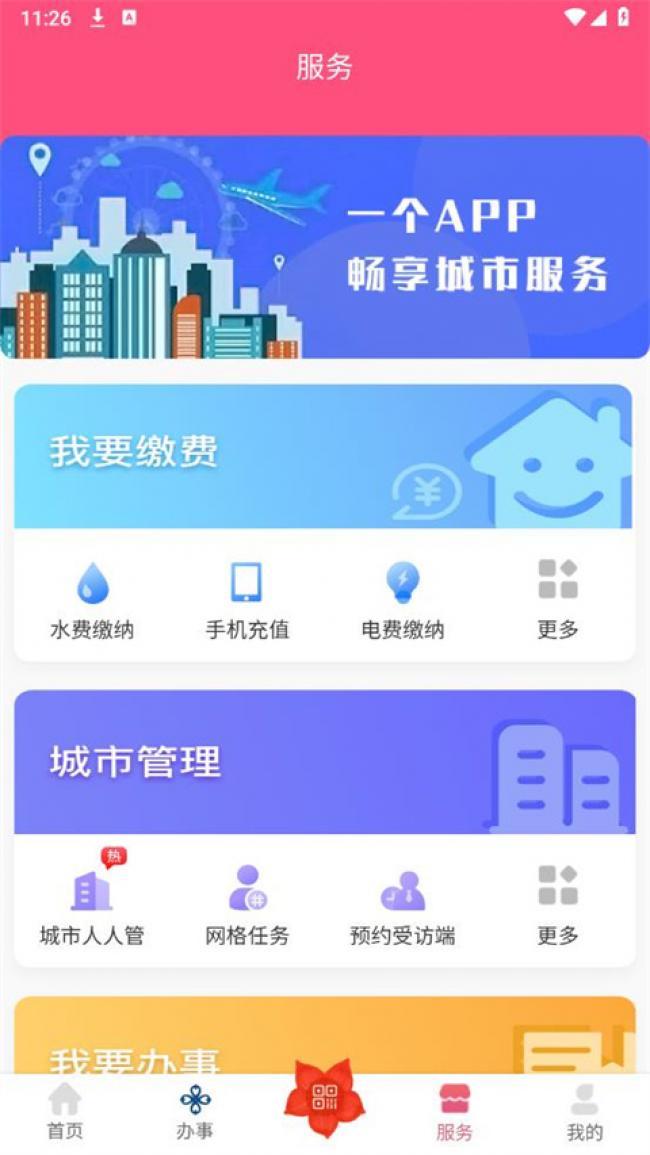Select the 服务 tab
This screenshot has height=1155, width=650.
pos(455,1112)
